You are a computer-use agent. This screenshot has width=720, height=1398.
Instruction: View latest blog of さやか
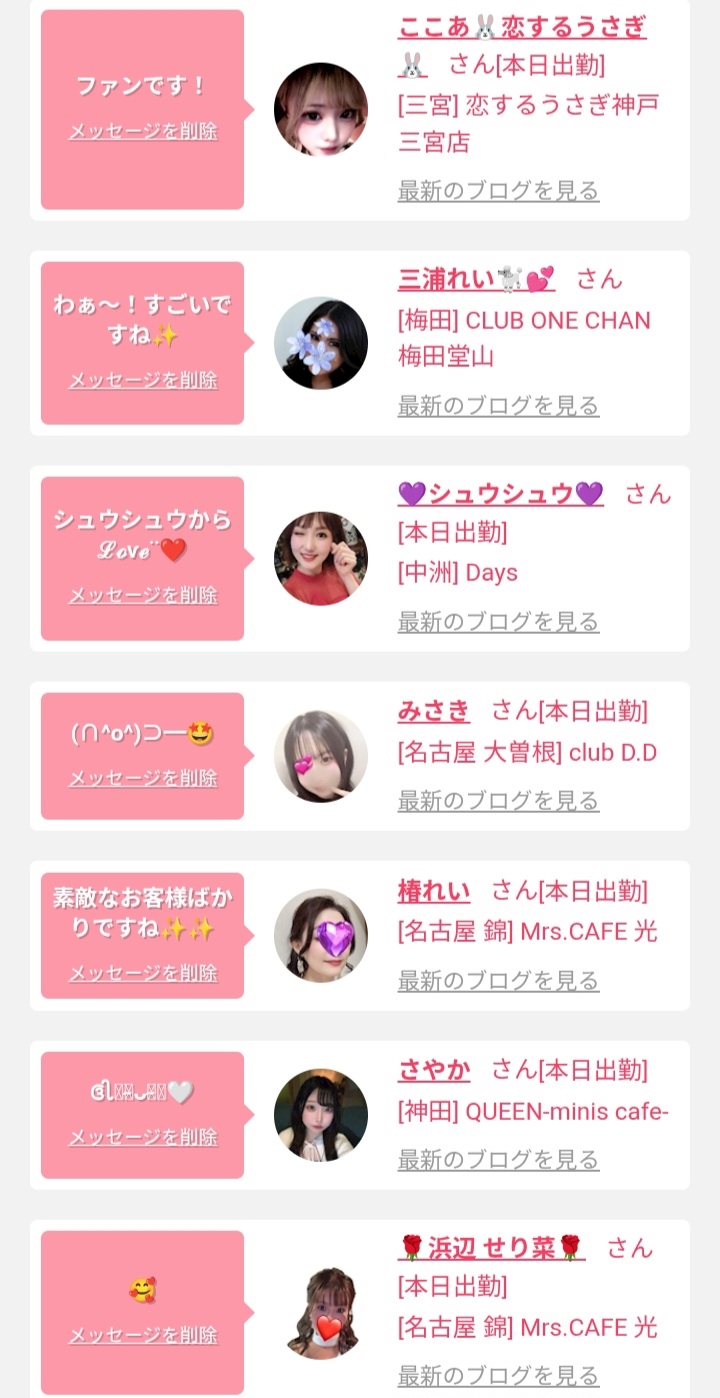pyautogui.click(x=498, y=1159)
